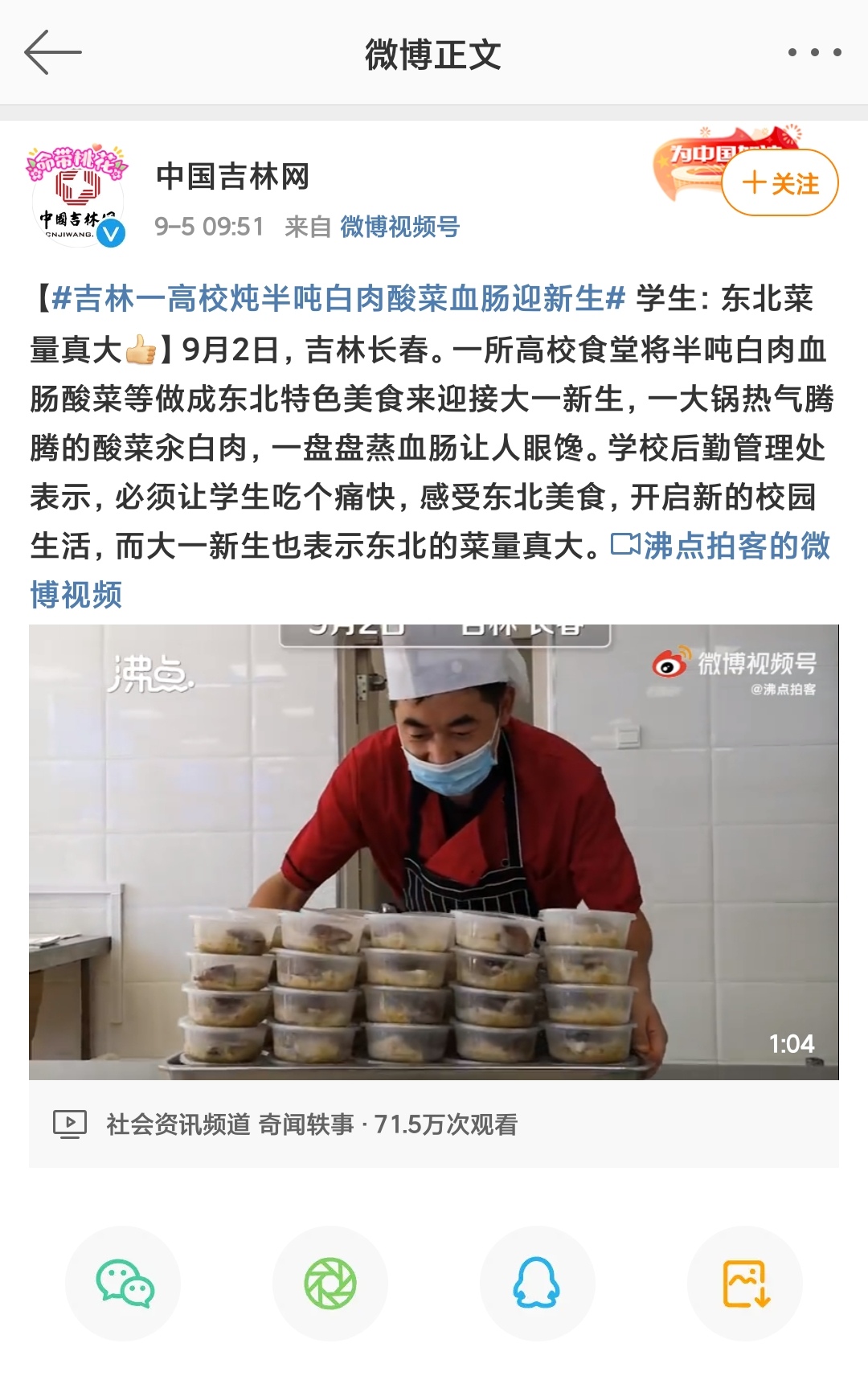Open the 微博视频号 source link
Viewport: 868px width, 1376px height.
click(399, 227)
